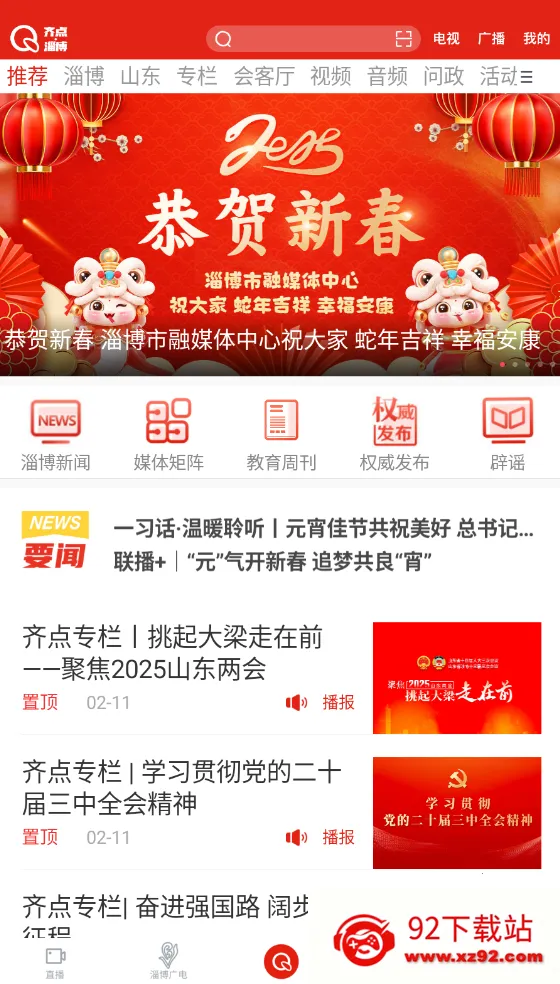
Task: Switch to the 山东 tab
Action: [x=141, y=76]
